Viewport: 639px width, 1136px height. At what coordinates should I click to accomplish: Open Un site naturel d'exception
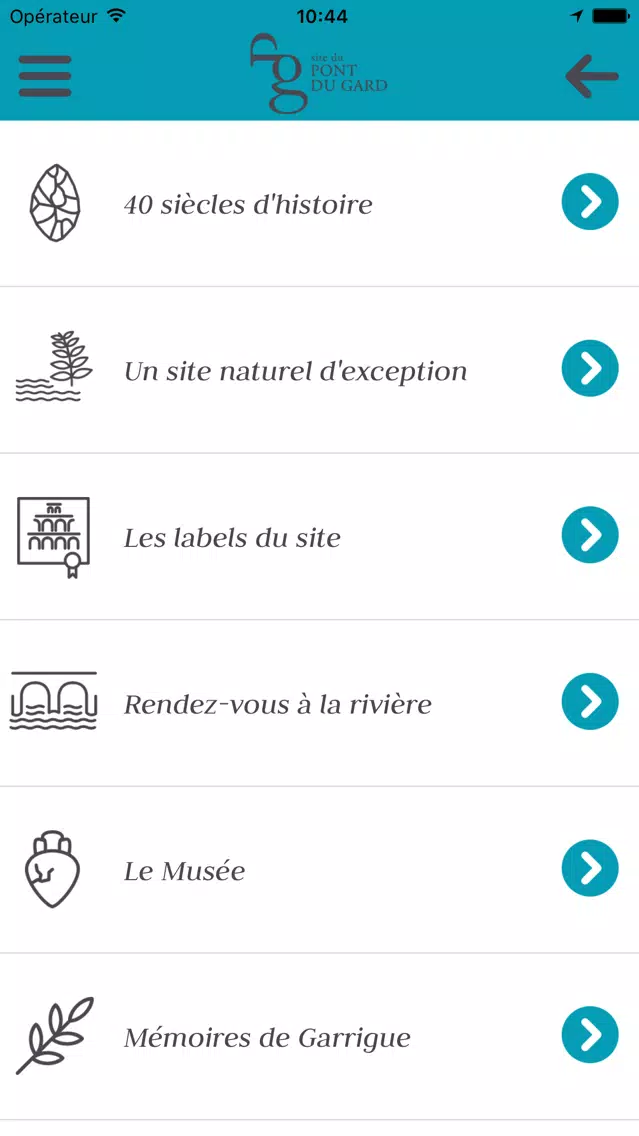(320, 370)
